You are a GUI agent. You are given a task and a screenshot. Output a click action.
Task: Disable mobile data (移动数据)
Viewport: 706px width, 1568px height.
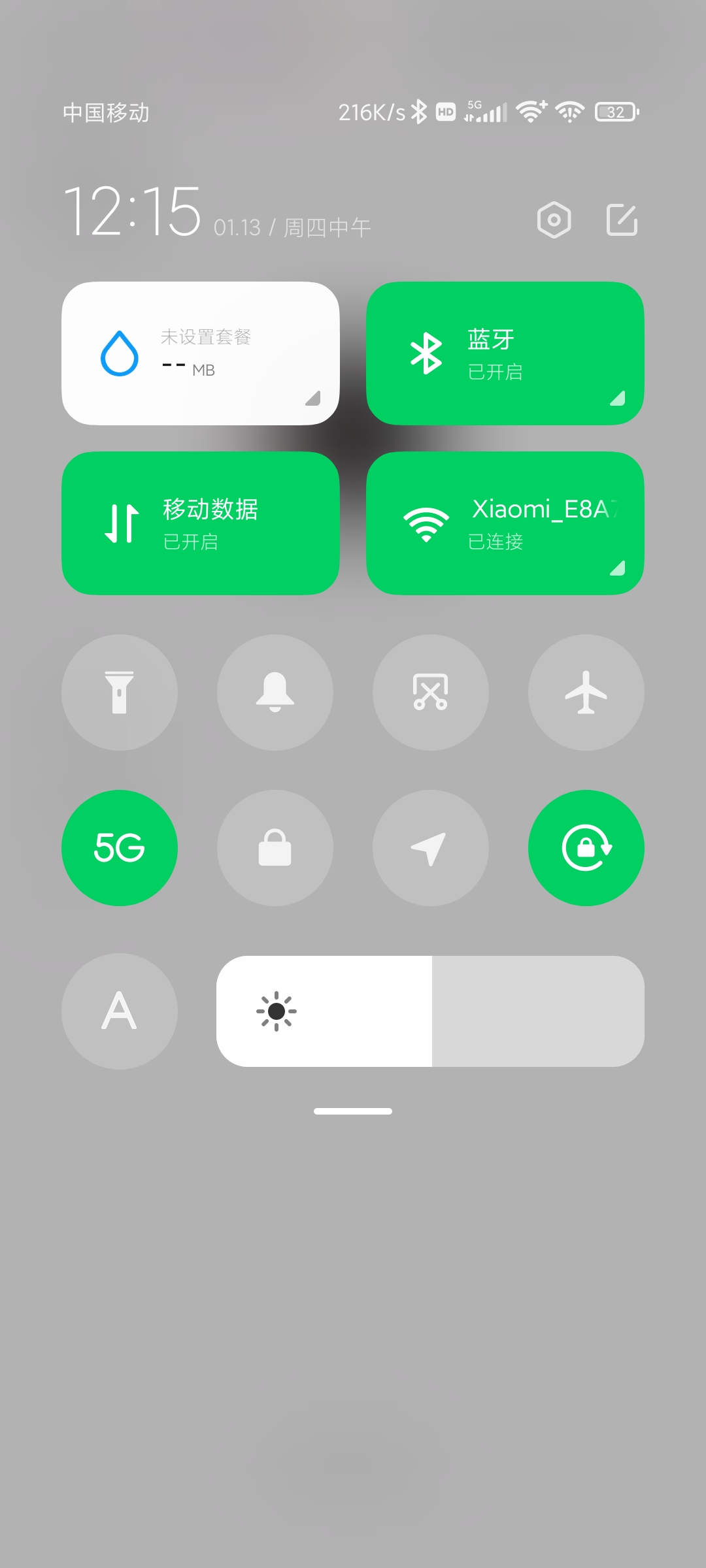tap(201, 523)
